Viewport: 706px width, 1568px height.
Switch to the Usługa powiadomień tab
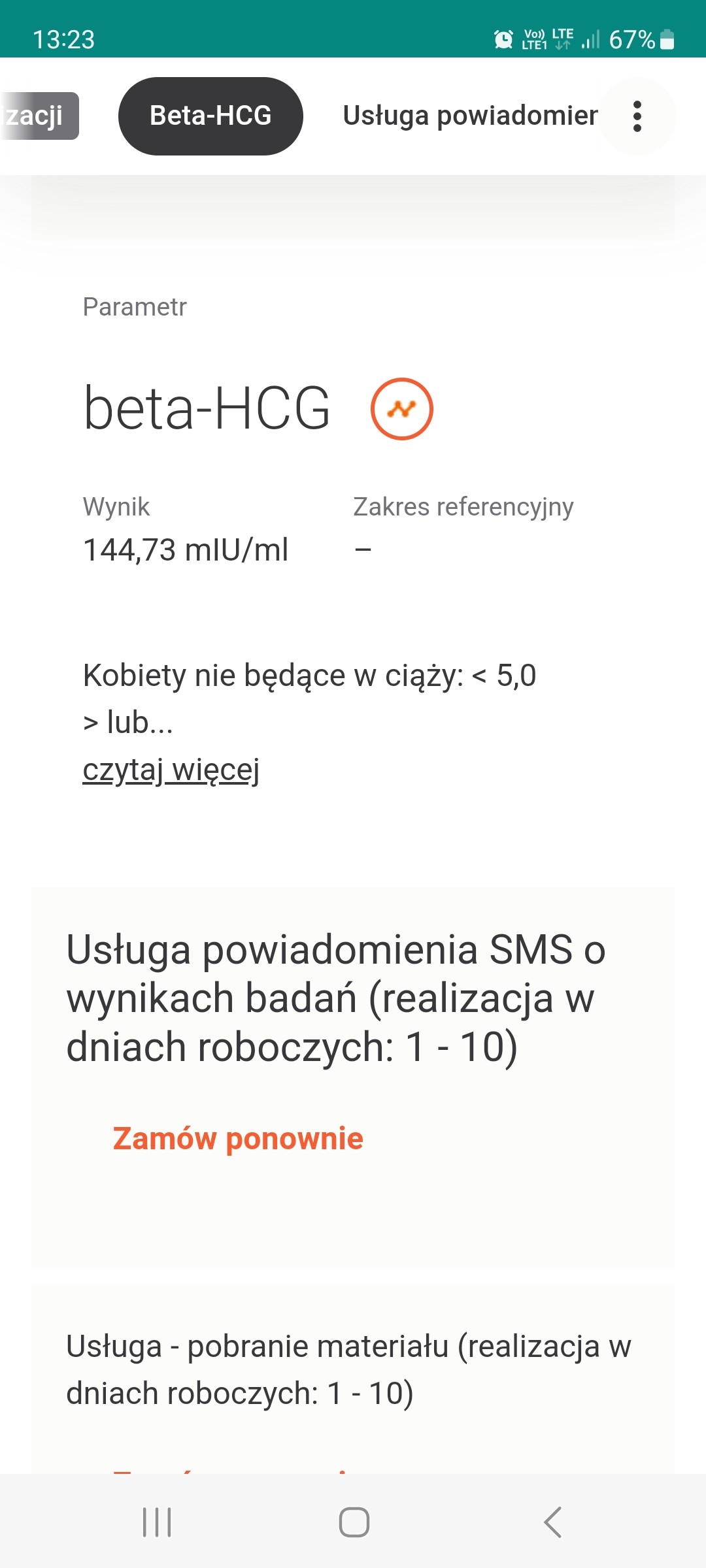469,116
